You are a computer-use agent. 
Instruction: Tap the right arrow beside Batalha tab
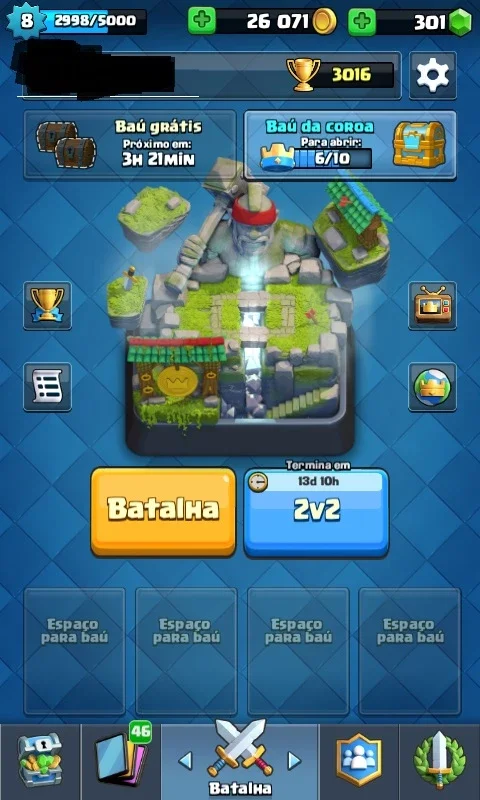coord(294,761)
